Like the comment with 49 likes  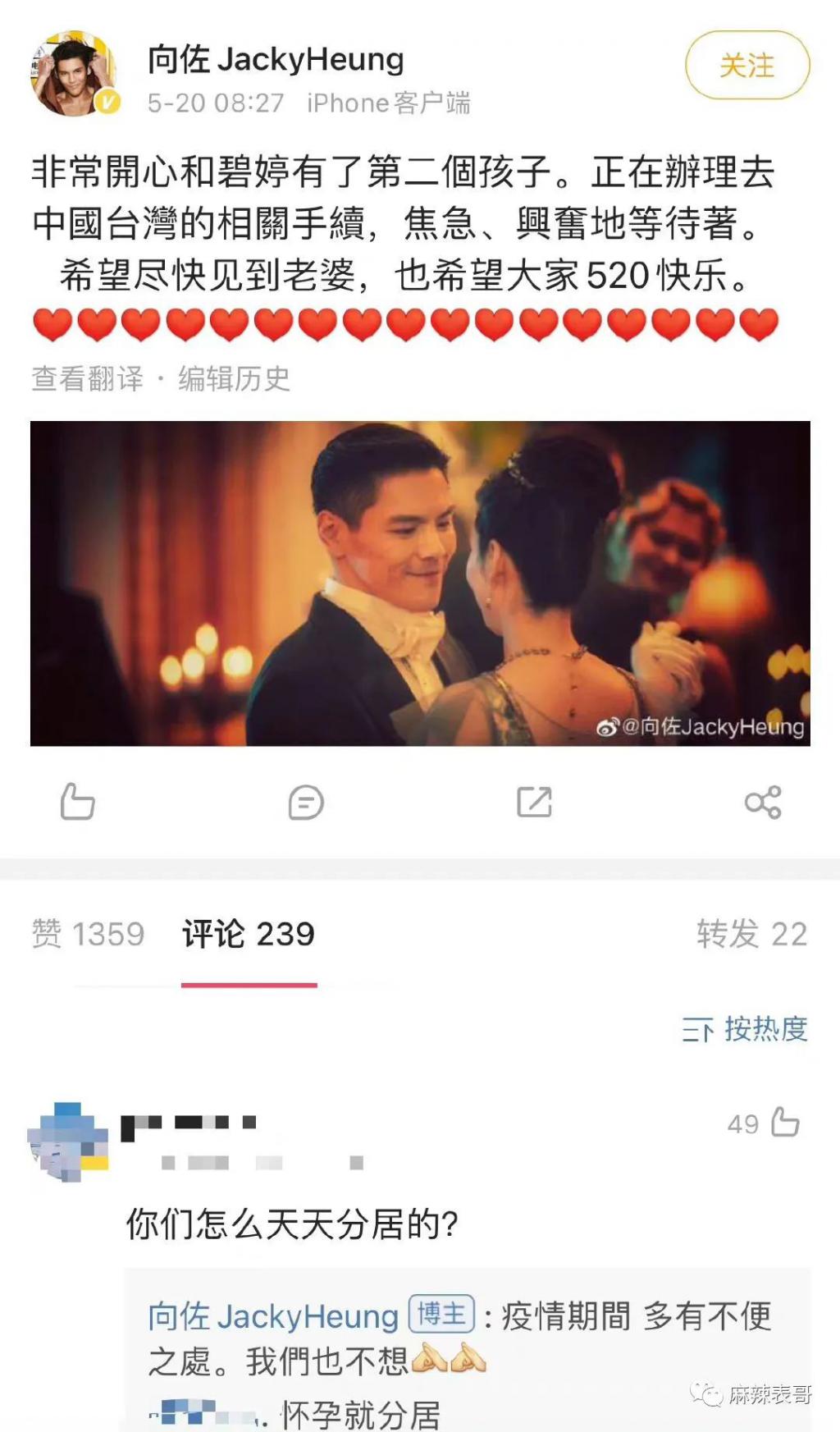point(784,1122)
